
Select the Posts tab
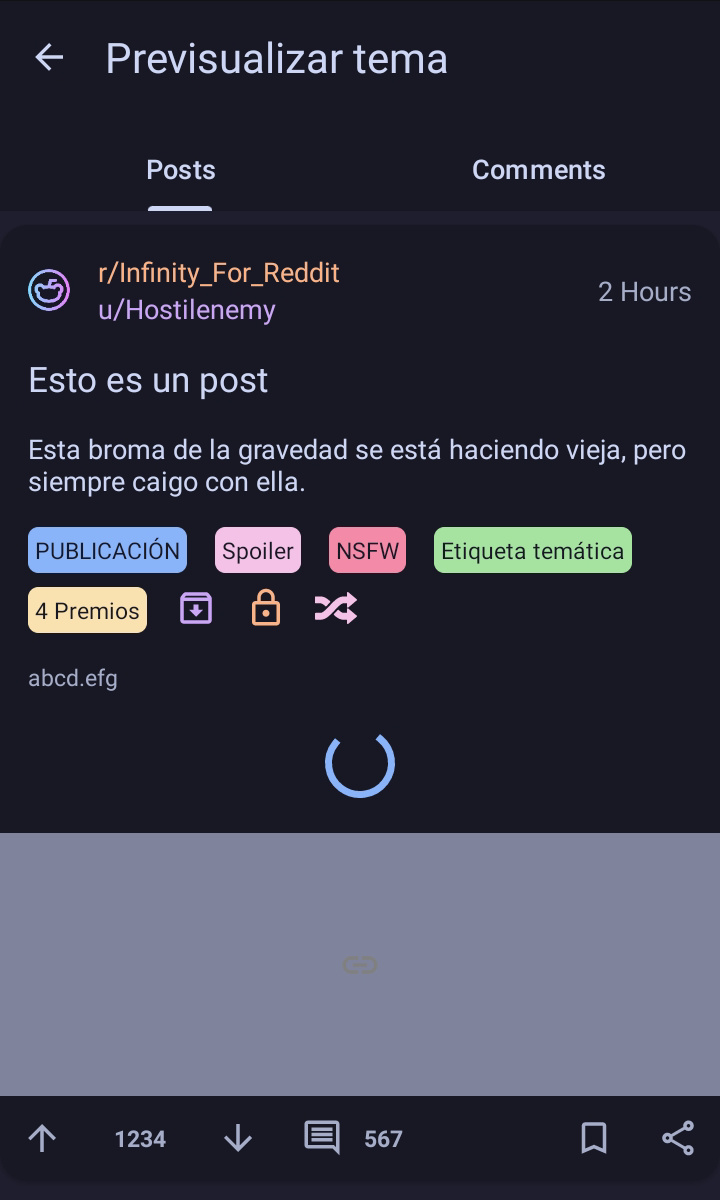pyautogui.click(x=180, y=170)
